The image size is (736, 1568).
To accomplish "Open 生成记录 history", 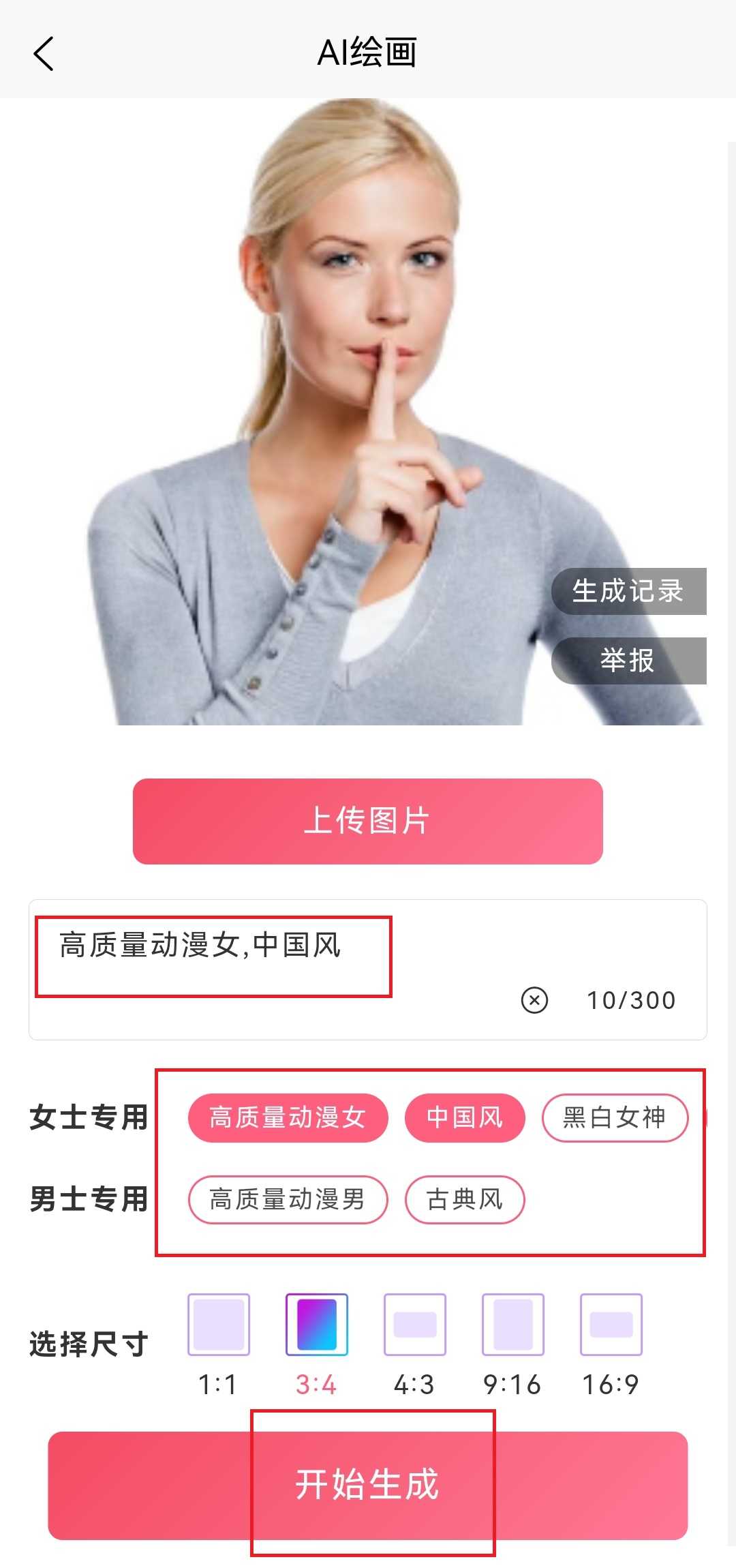I will (x=628, y=591).
